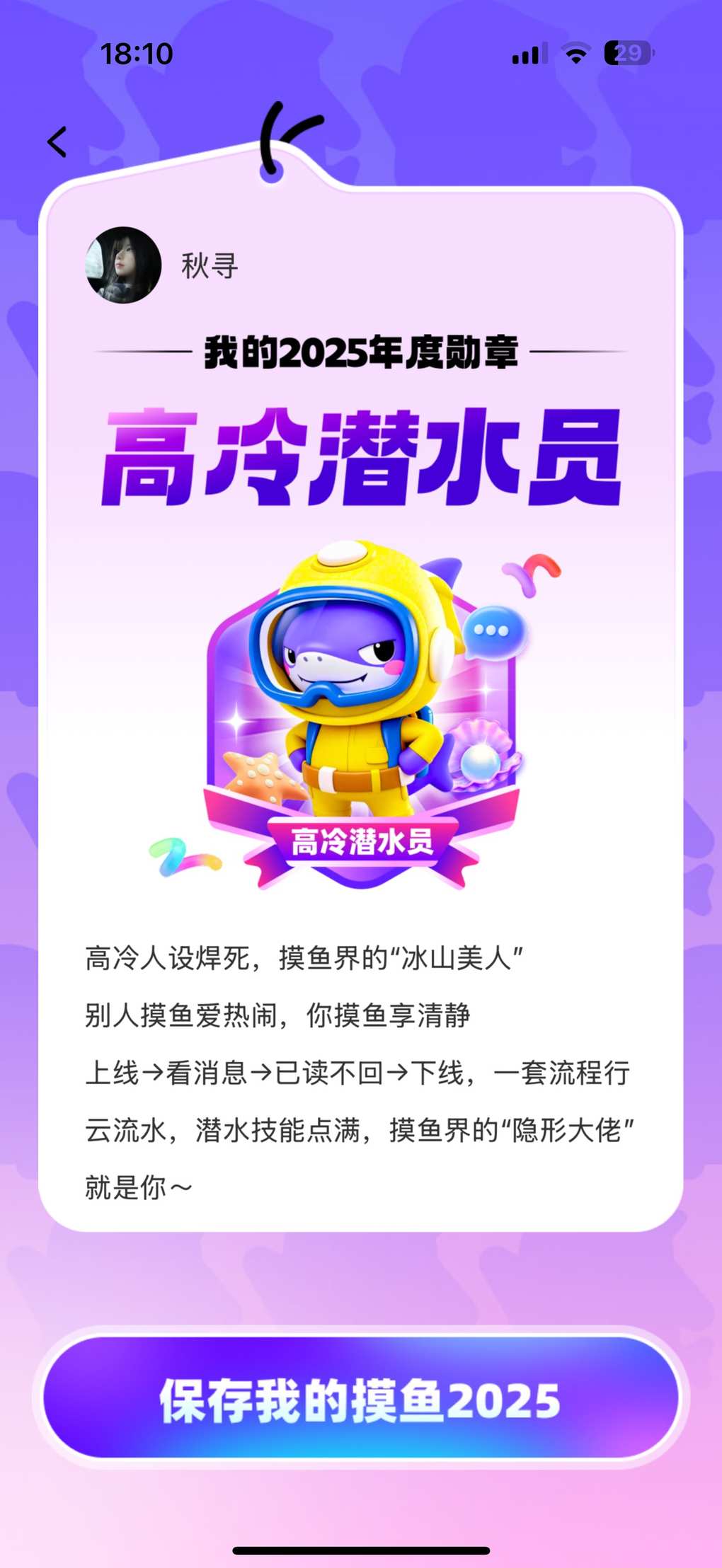
Task: Tap 保存我的摸鱼2025 button
Action: [x=360, y=1400]
